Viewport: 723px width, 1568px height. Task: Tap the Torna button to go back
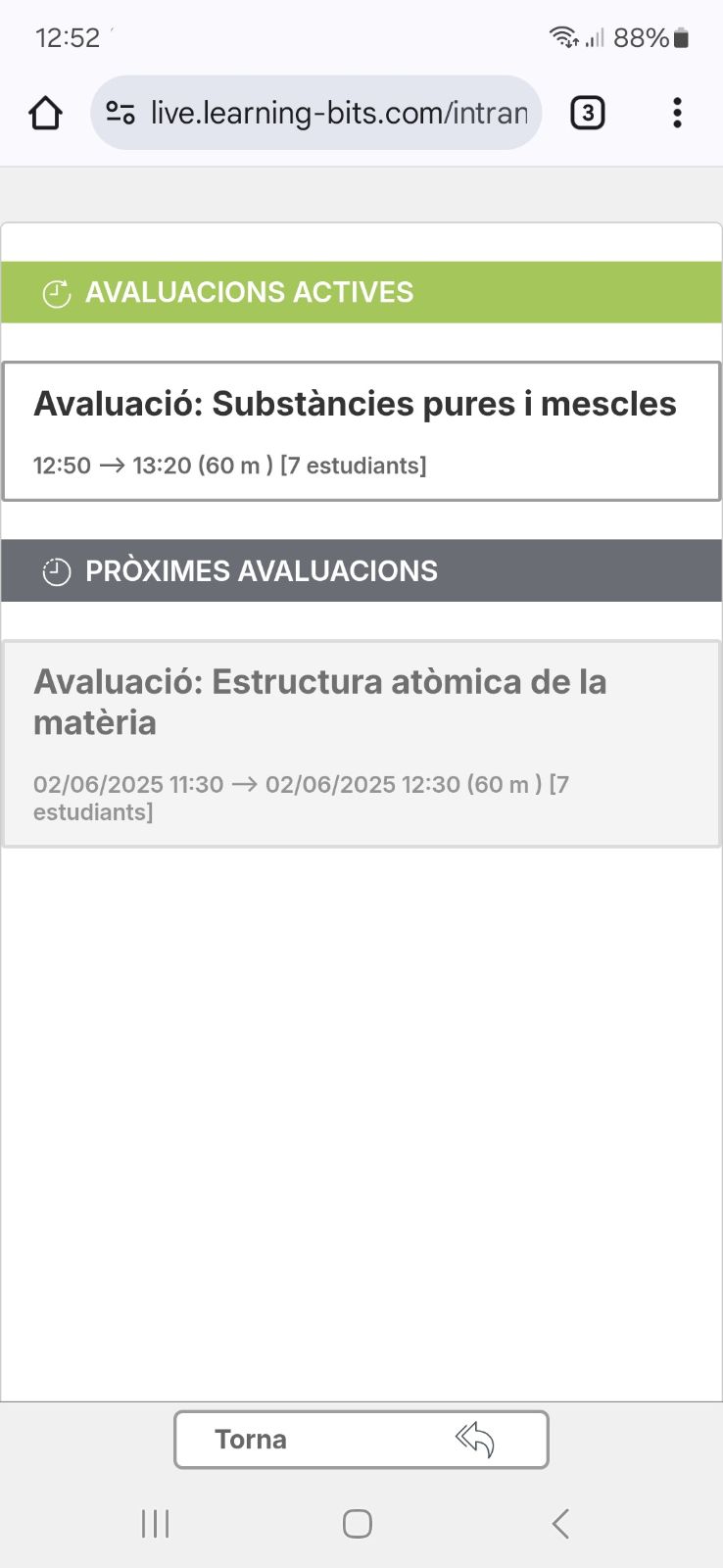[x=361, y=1440]
